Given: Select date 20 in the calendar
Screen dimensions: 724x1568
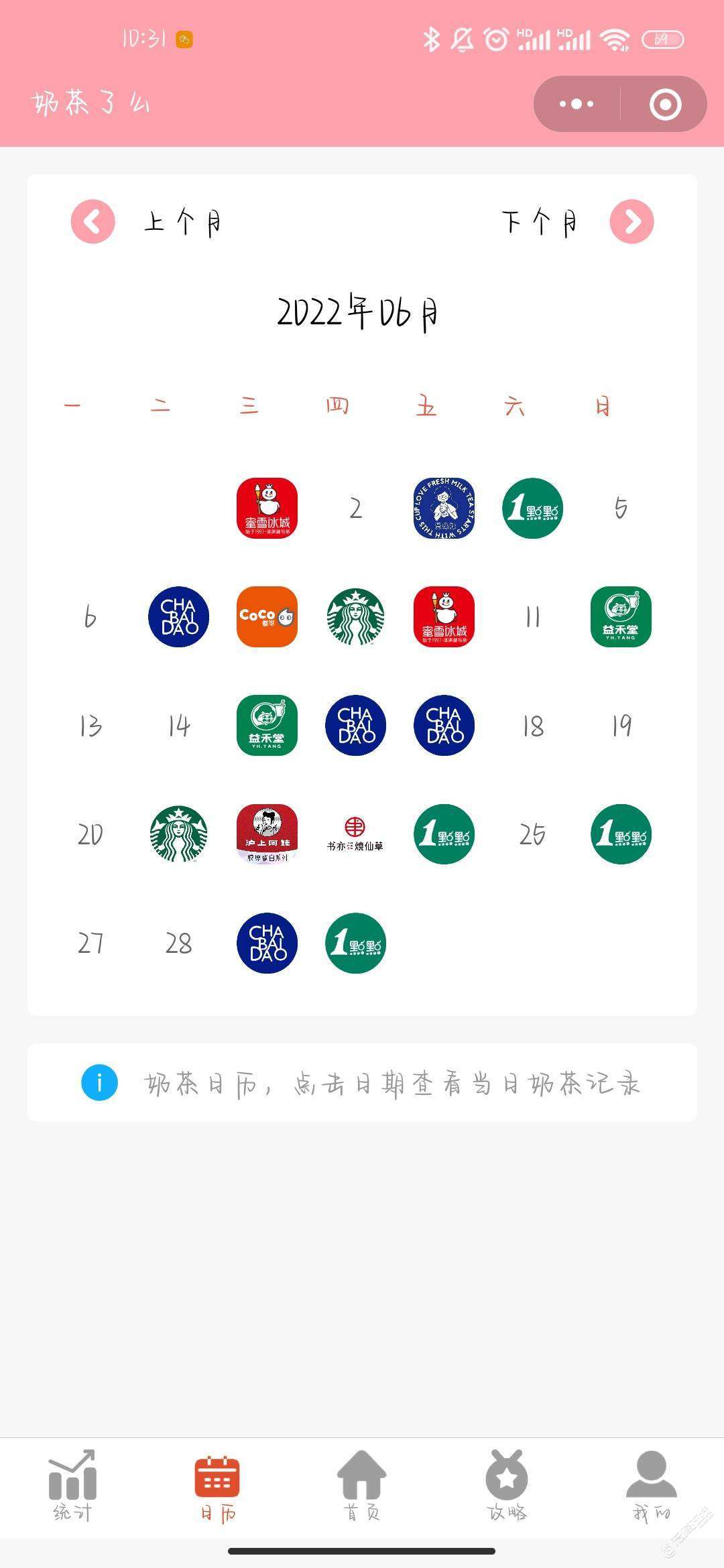Looking at the screenshot, I should pos(90,834).
